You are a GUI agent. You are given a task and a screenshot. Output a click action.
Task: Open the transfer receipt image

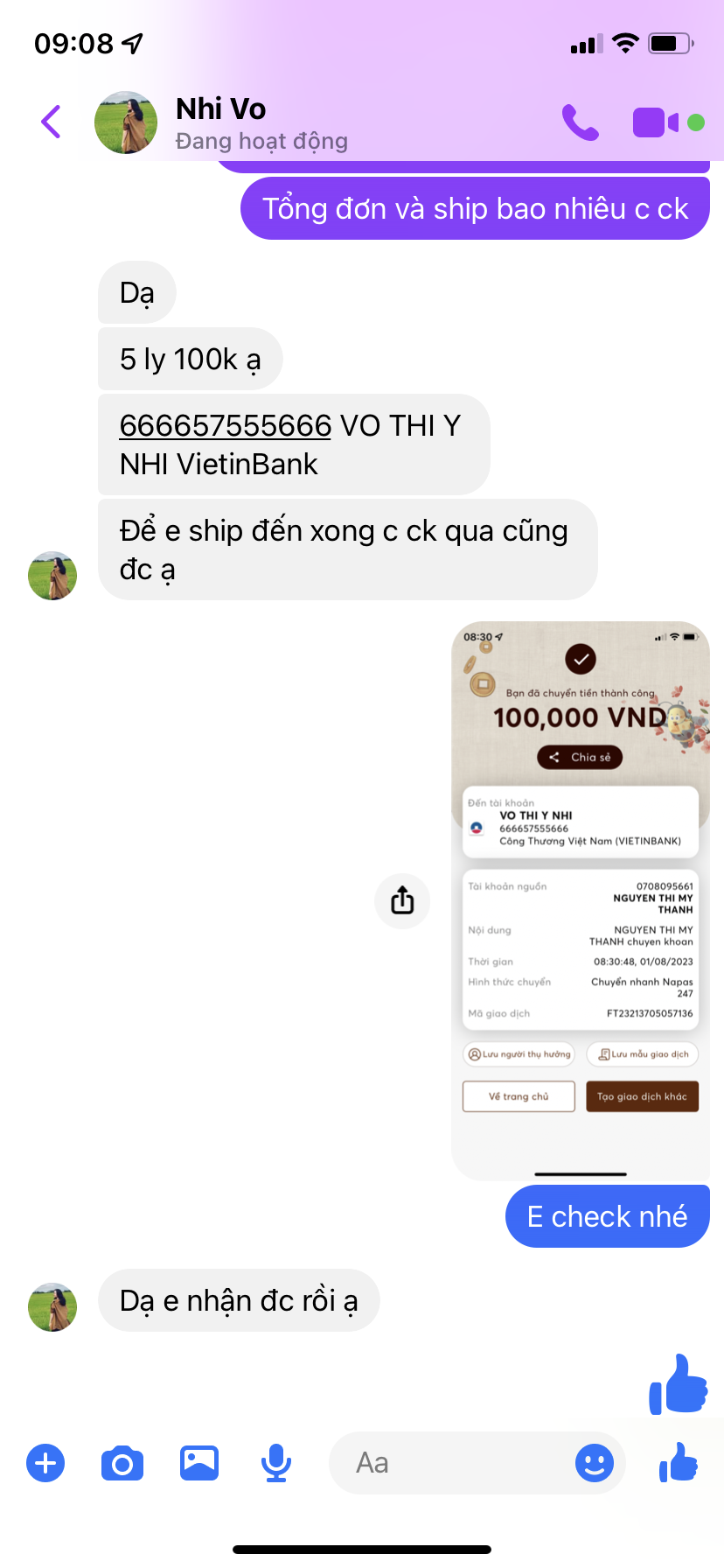click(x=580, y=899)
